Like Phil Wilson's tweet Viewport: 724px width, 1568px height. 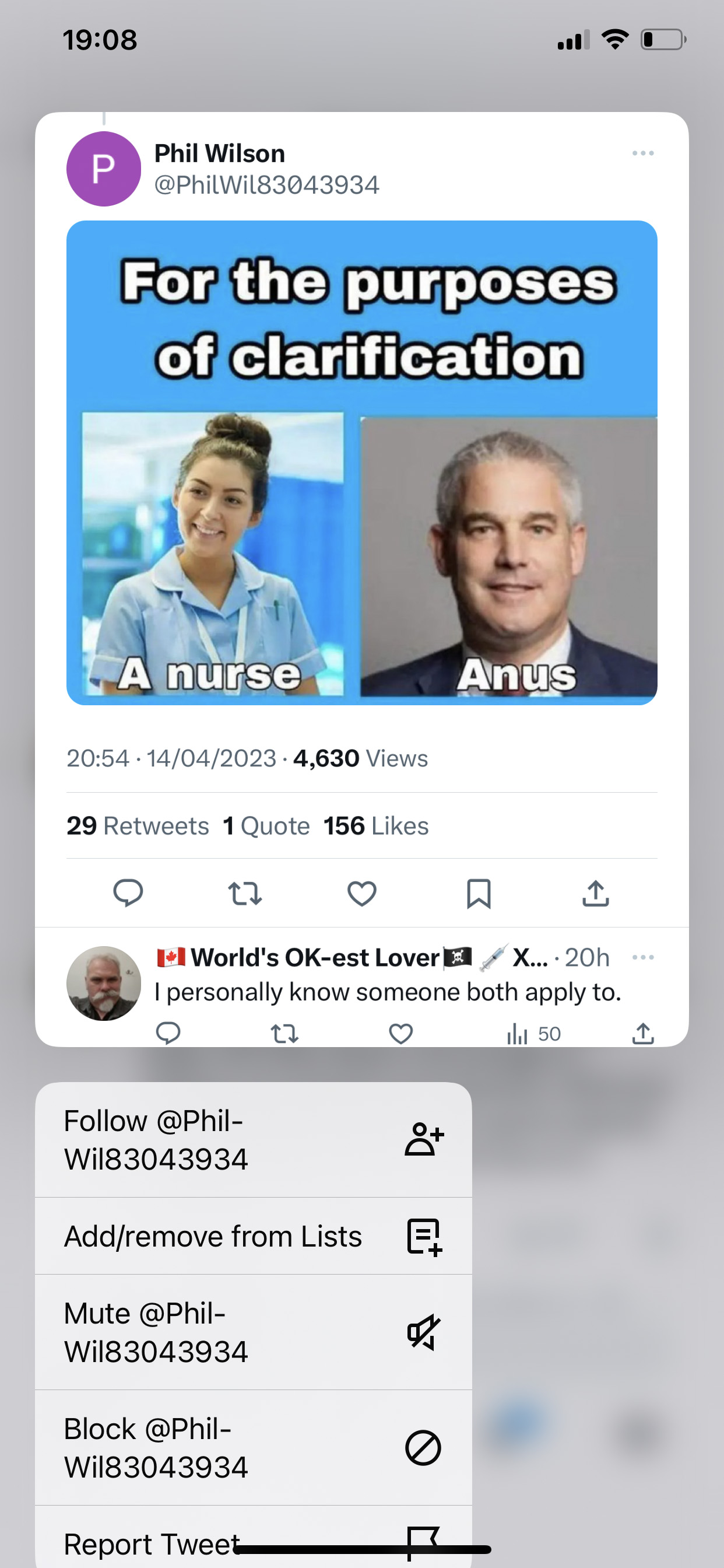click(x=361, y=893)
